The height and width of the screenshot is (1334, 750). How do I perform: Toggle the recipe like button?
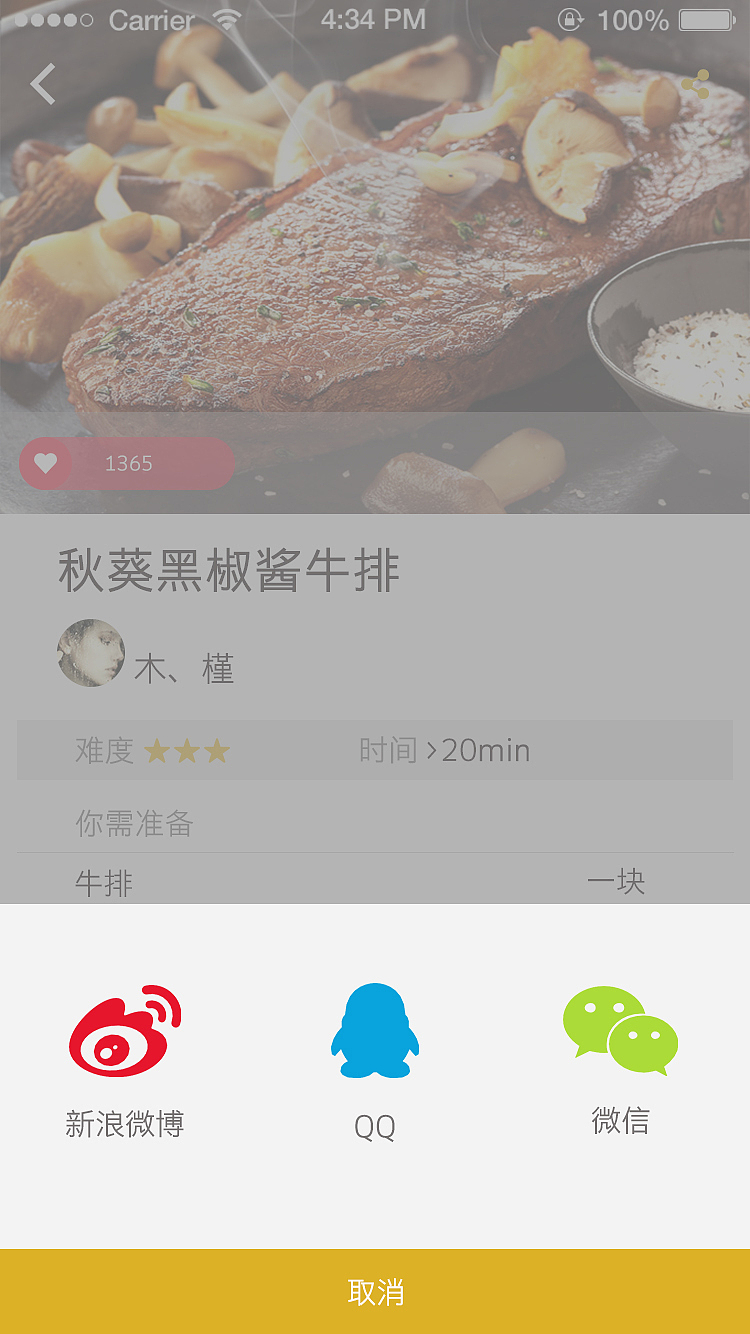(x=126, y=463)
